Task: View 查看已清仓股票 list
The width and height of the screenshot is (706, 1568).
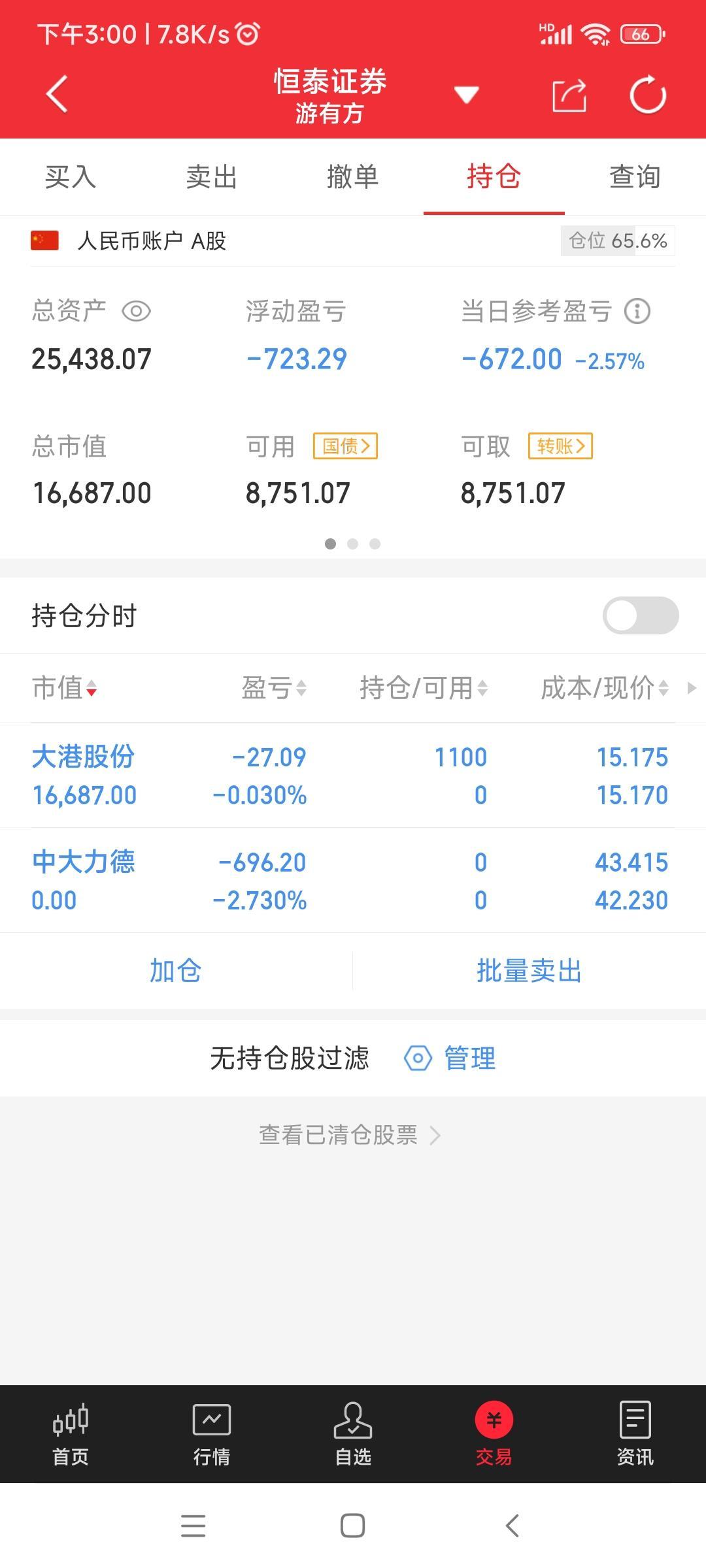Action: pos(350,1135)
